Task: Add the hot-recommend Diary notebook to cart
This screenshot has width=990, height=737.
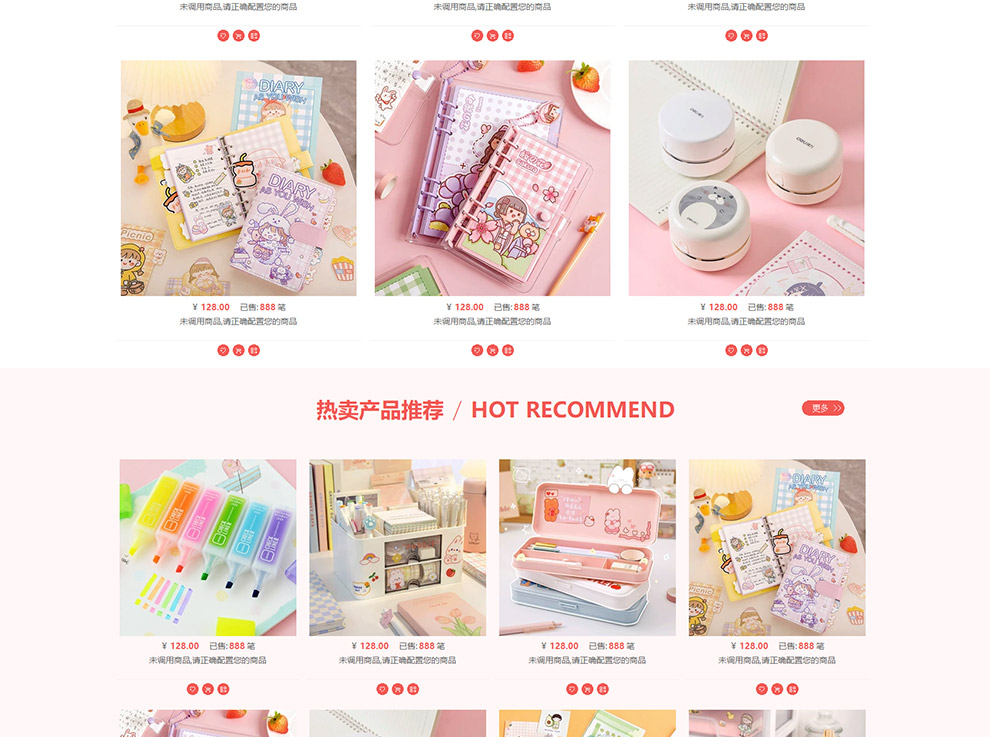Action: pos(777,689)
